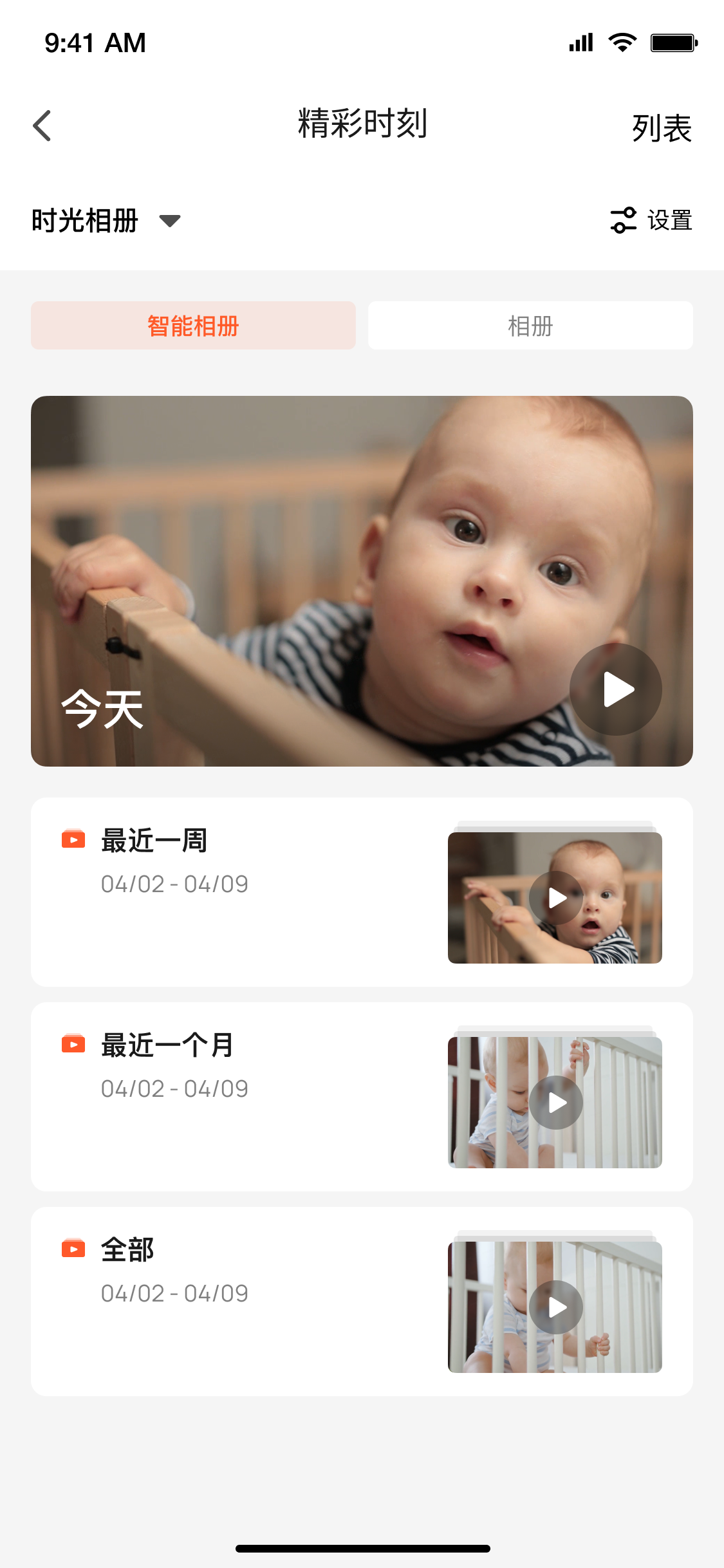Play the 全部 video thumbnail
724x1568 pixels.
(556, 1307)
